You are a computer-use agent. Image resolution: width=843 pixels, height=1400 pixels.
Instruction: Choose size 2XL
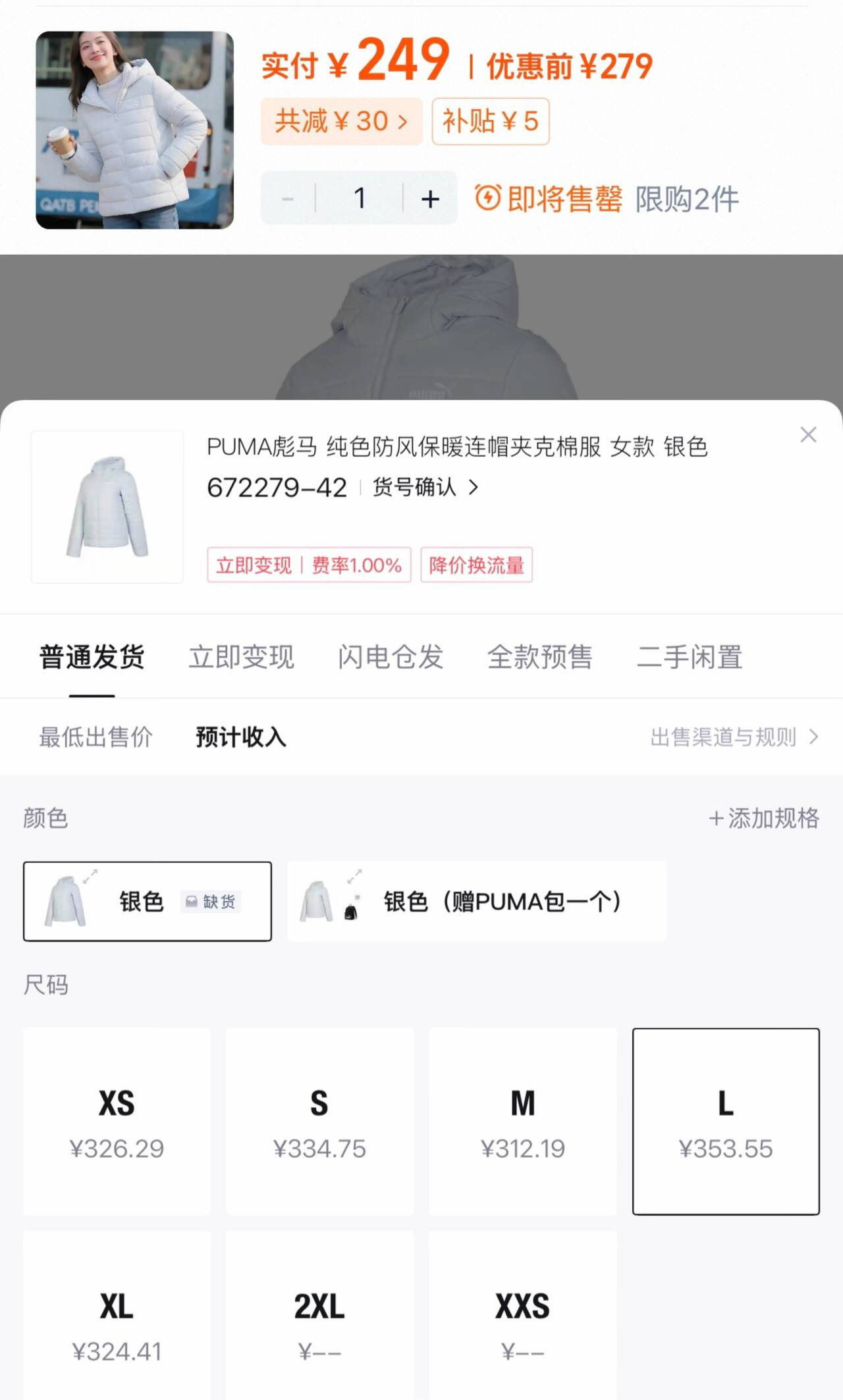click(x=319, y=1323)
